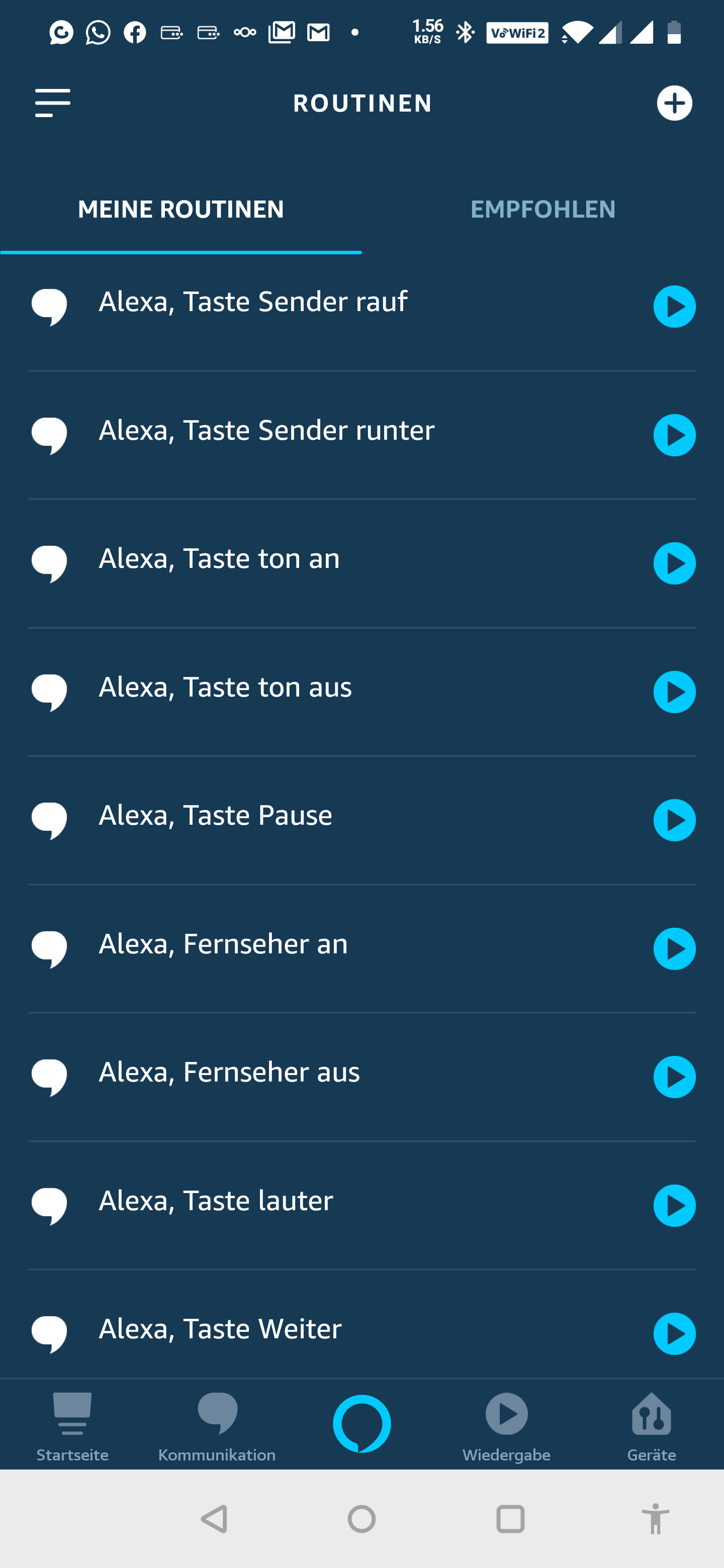Open the Geräte tab
Viewport: 724px width, 1568px height.
652,1425
